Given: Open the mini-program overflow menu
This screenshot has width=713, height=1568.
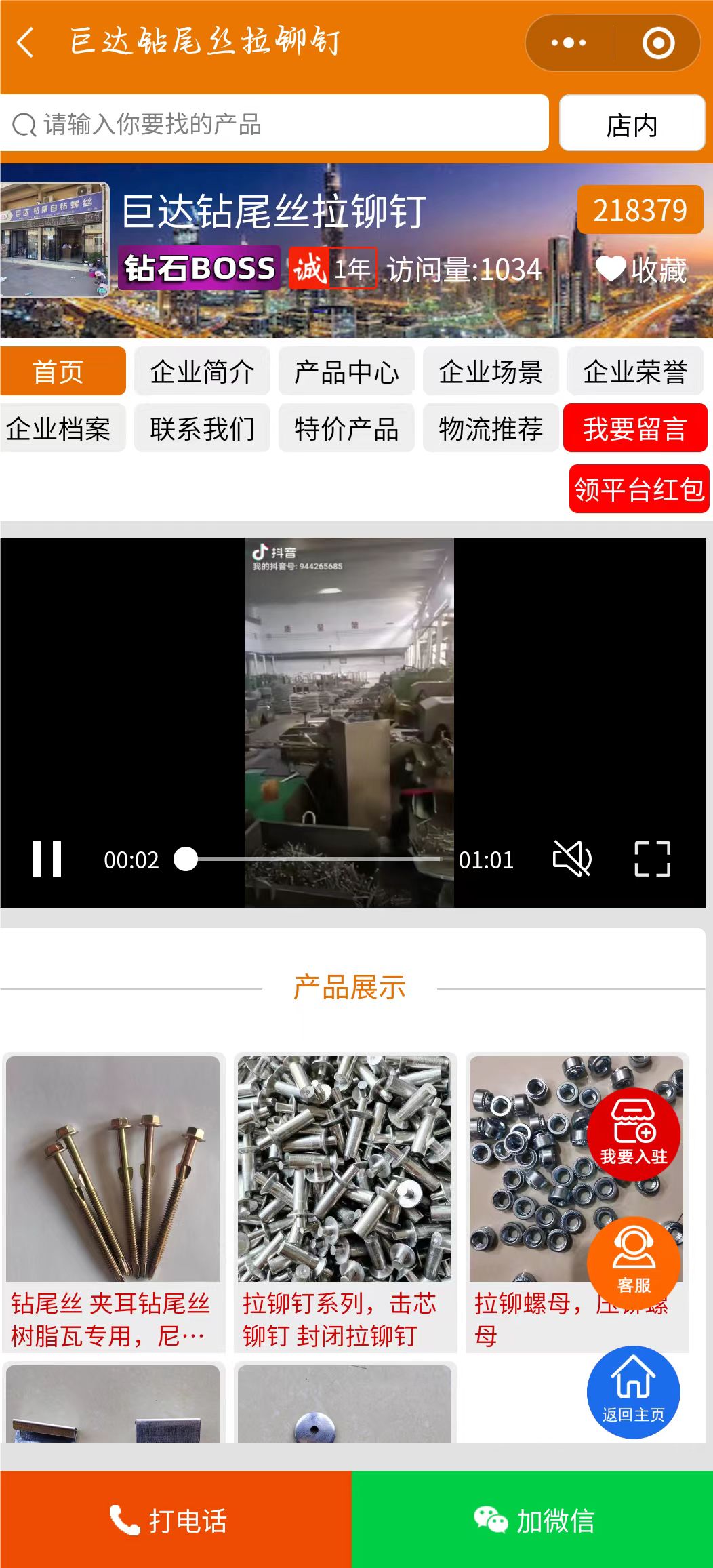Looking at the screenshot, I should [x=568, y=43].
